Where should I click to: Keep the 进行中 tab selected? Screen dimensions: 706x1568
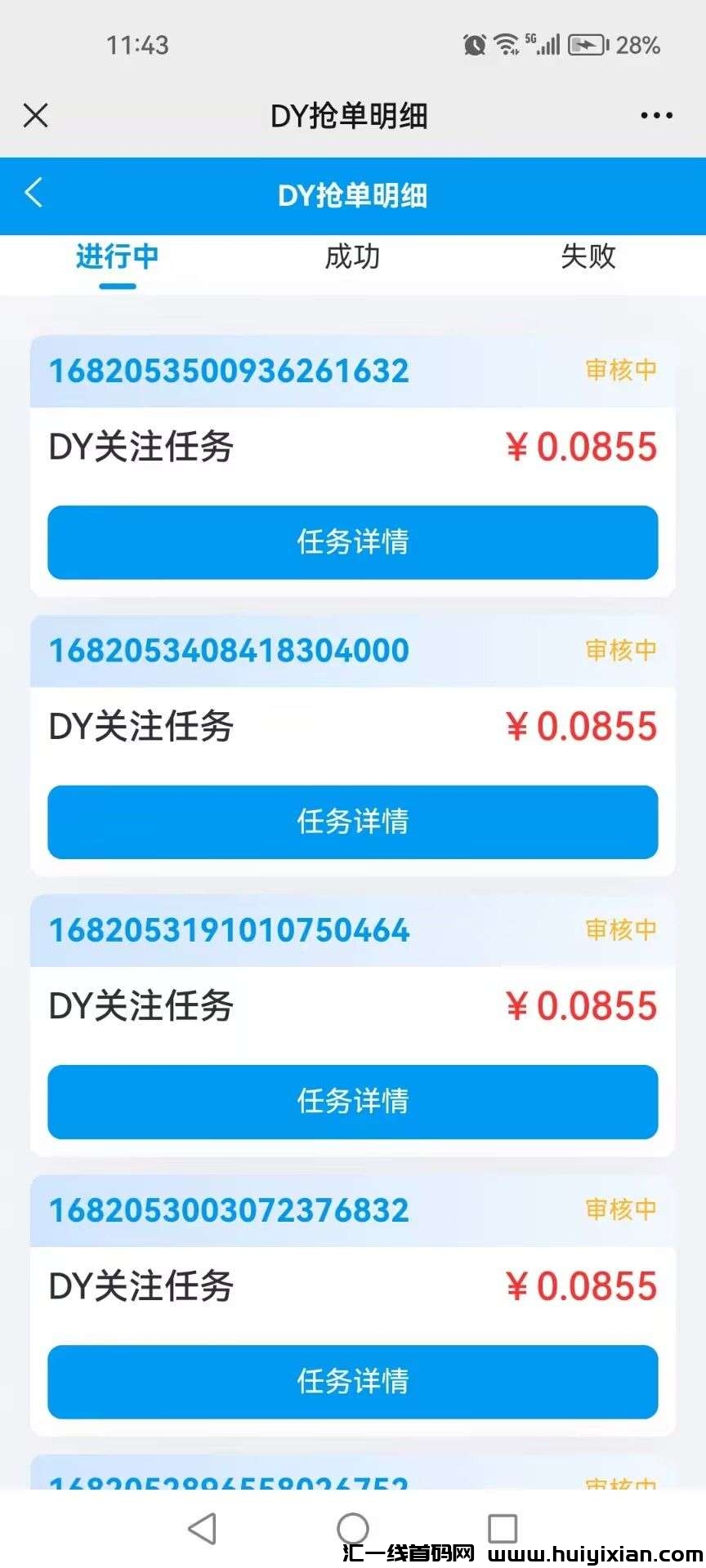click(115, 256)
